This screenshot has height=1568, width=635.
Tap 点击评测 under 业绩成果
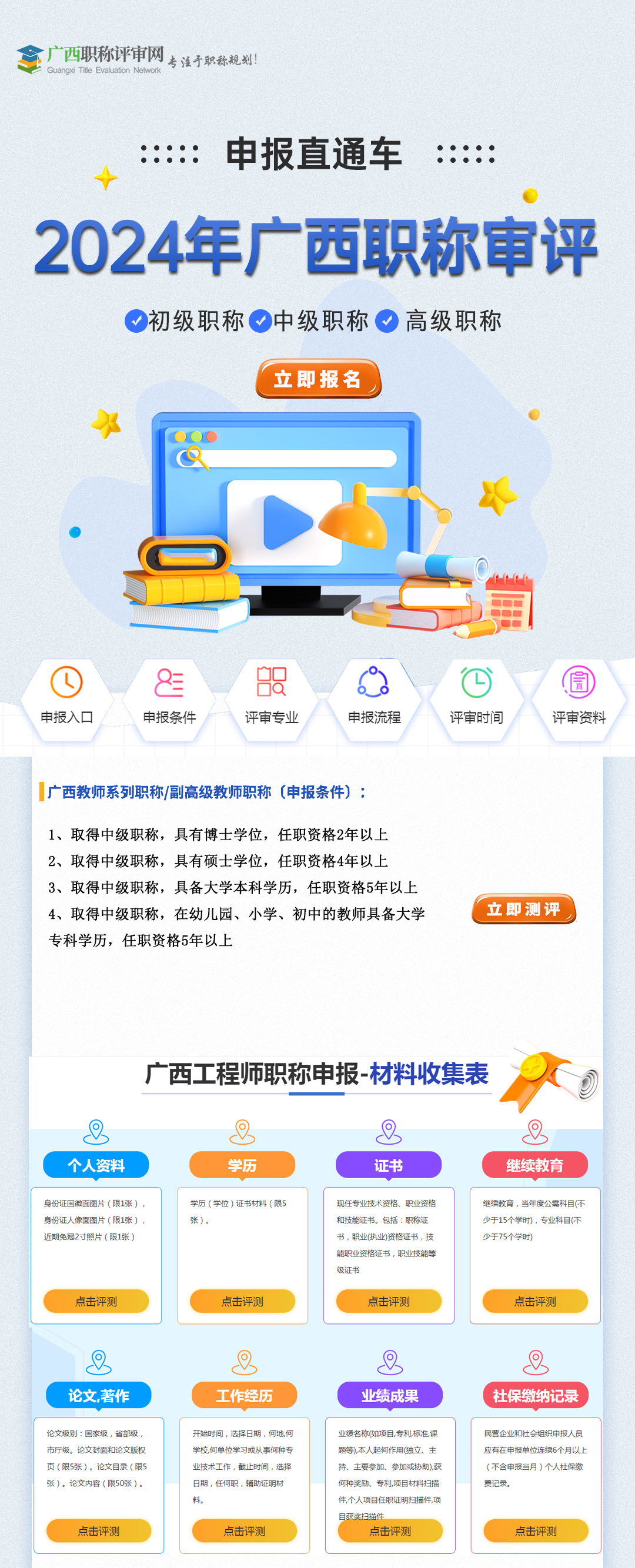pyautogui.click(x=390, y=1530)
